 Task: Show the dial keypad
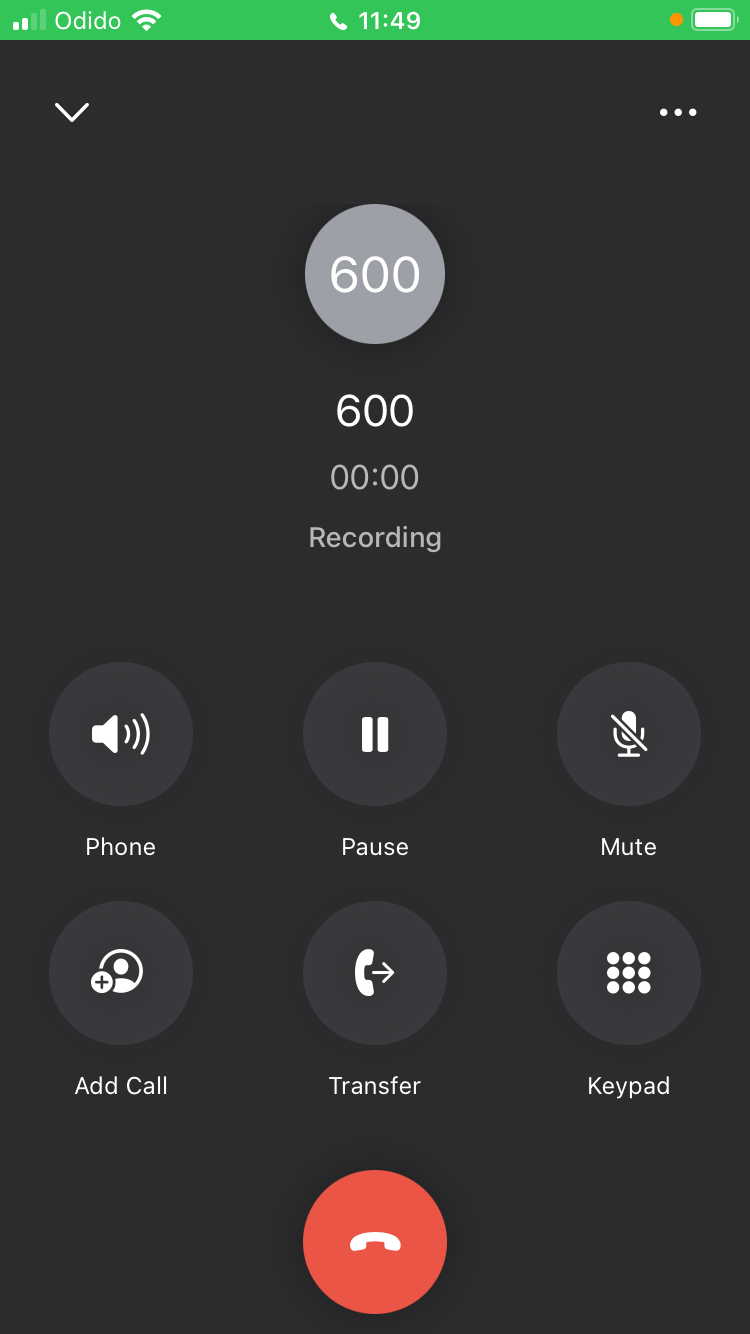629,973
